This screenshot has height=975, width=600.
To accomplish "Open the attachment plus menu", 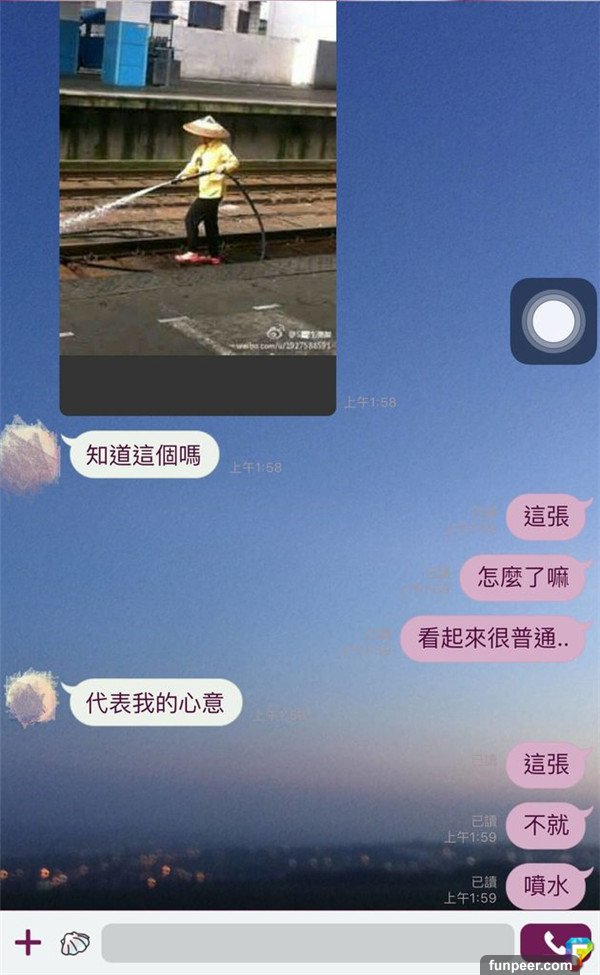I will point(28,942).
